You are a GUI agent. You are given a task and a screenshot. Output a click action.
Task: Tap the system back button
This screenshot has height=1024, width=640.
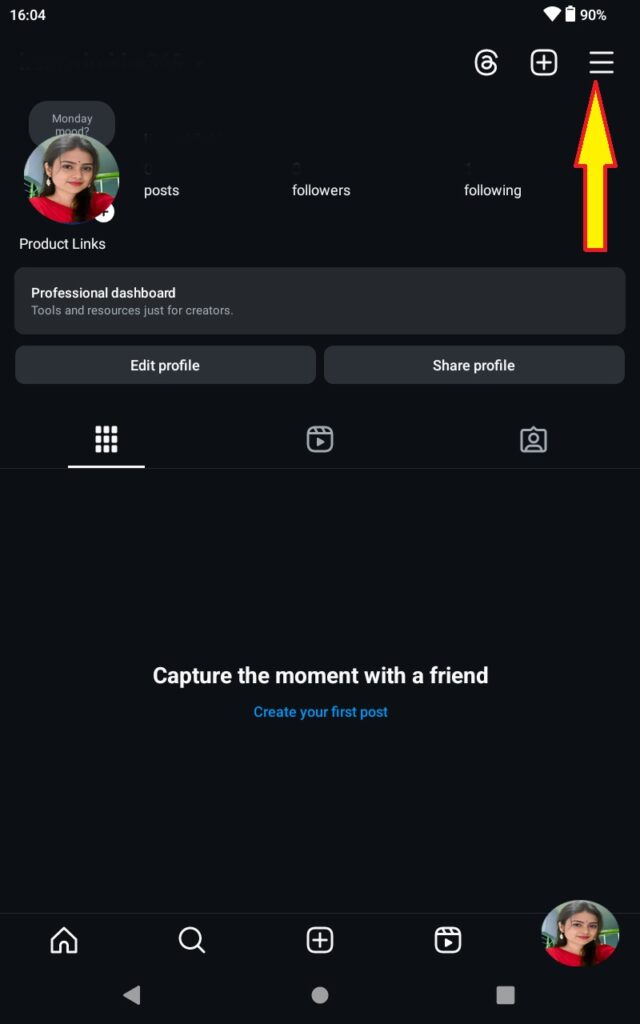tap(131, 995)
